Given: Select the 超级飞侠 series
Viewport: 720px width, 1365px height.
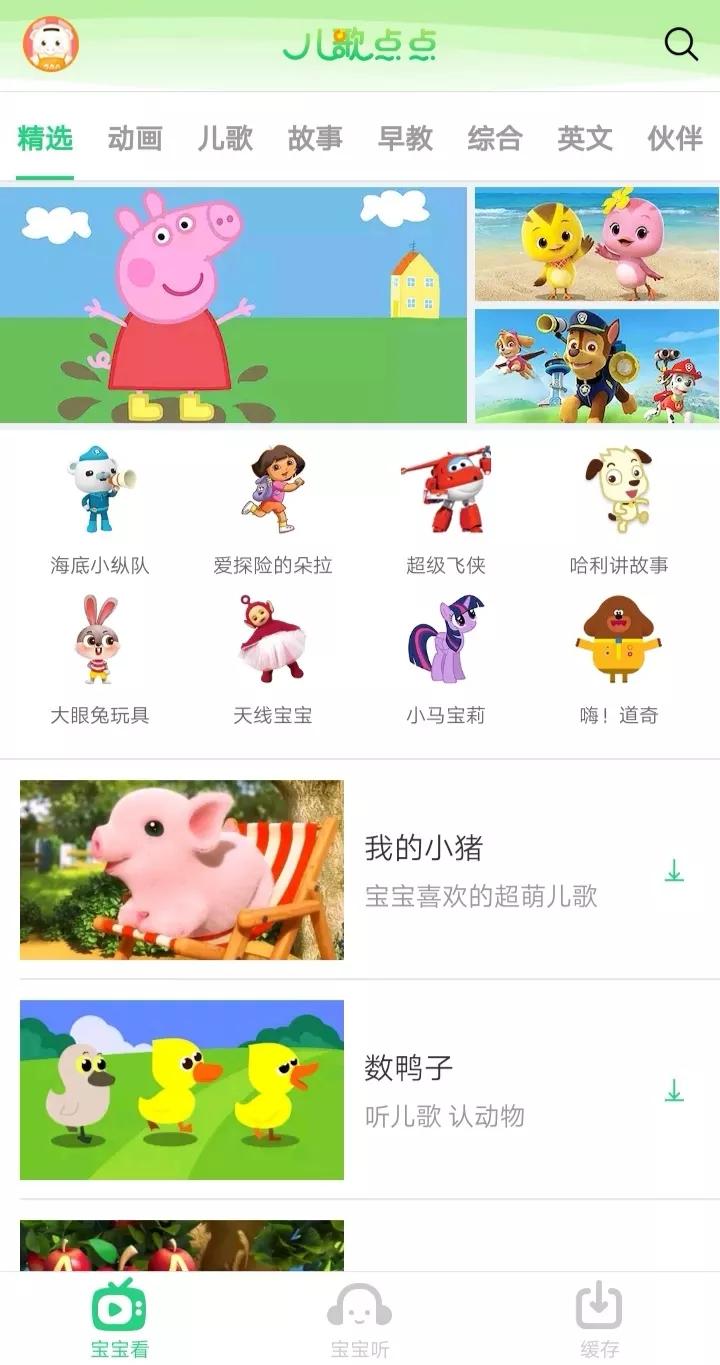Looking at the screenshot, I should pyautogui.click(x=446, y=510).
